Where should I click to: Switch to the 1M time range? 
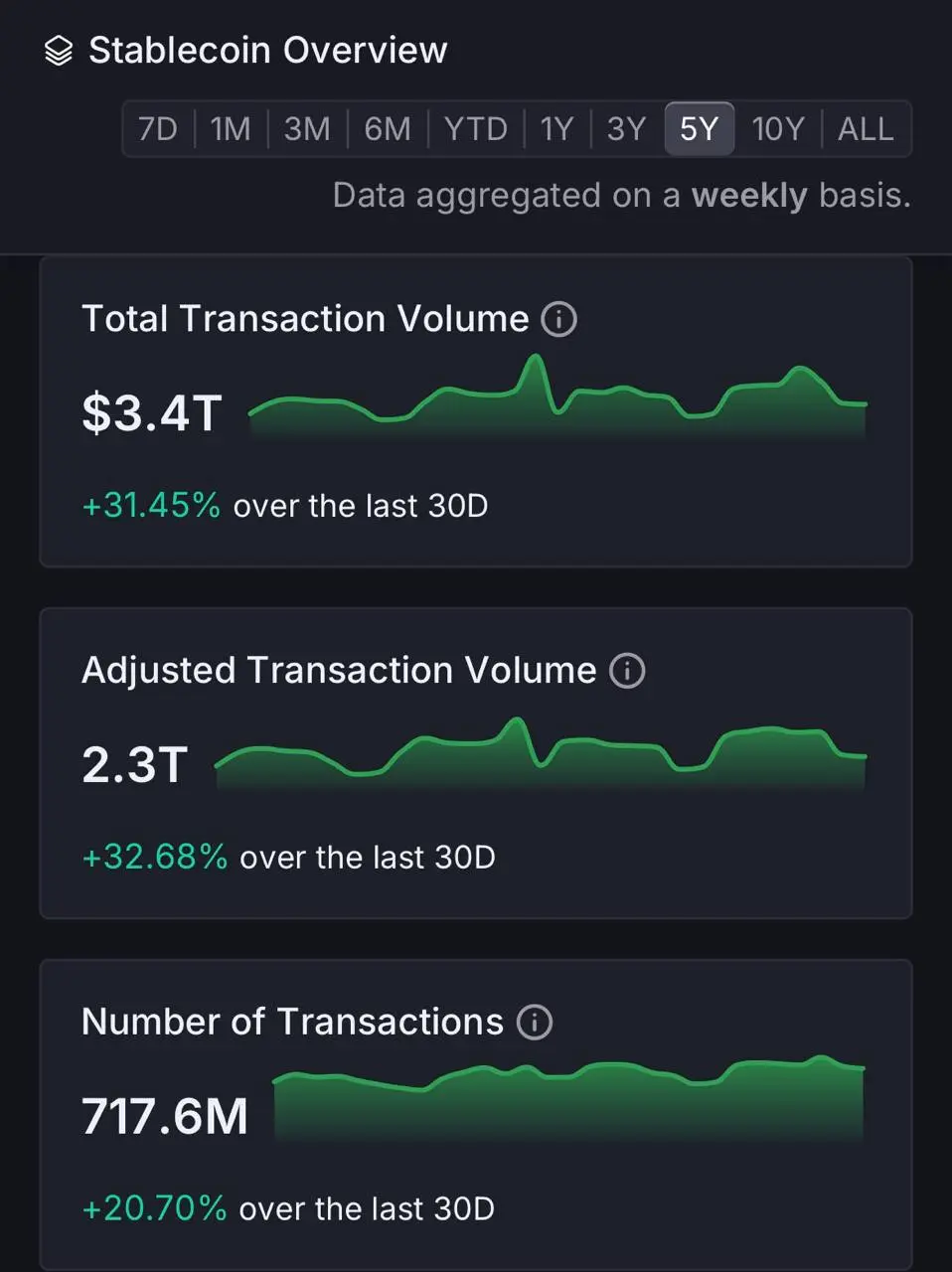coord(231,129)
